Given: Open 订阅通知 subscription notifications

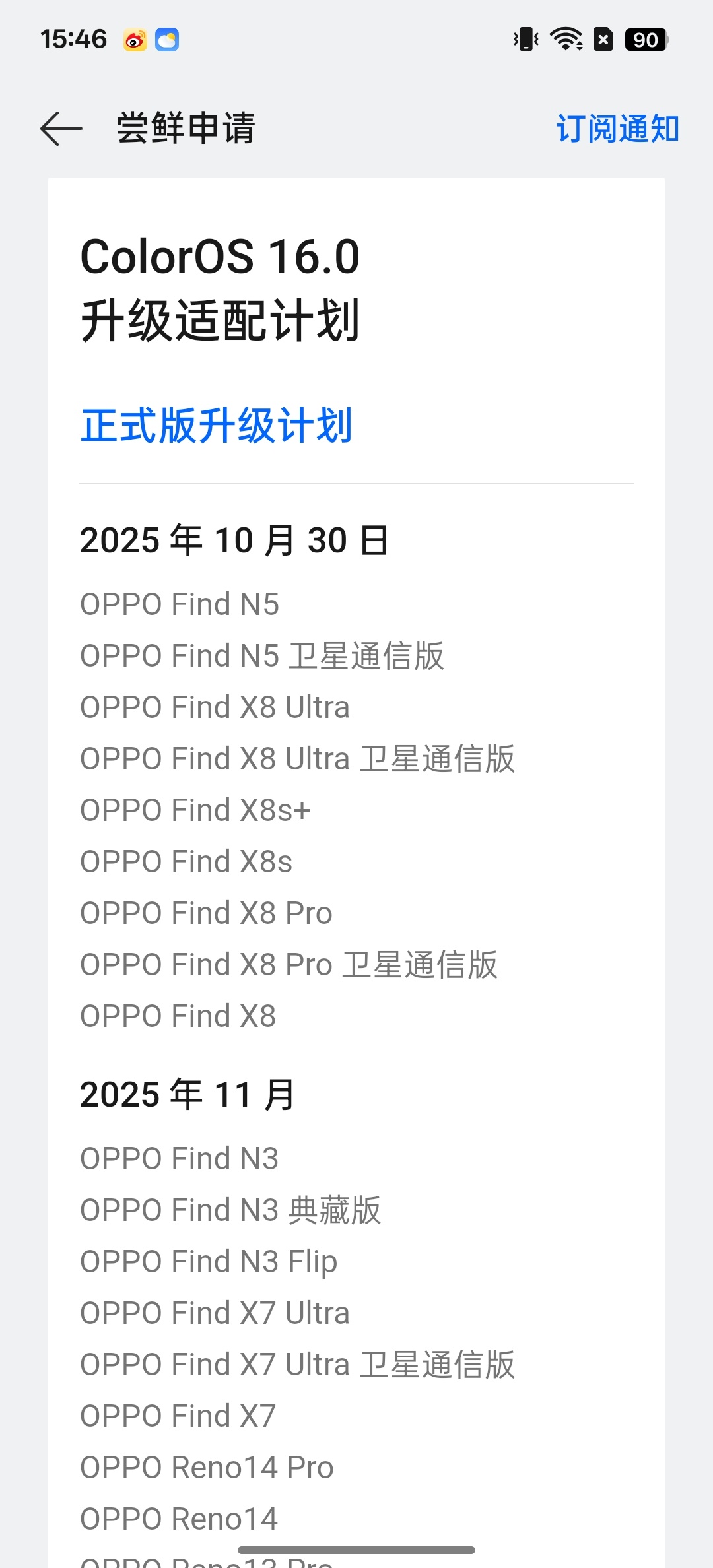Looking at the screenshot, I should point(619,129).
